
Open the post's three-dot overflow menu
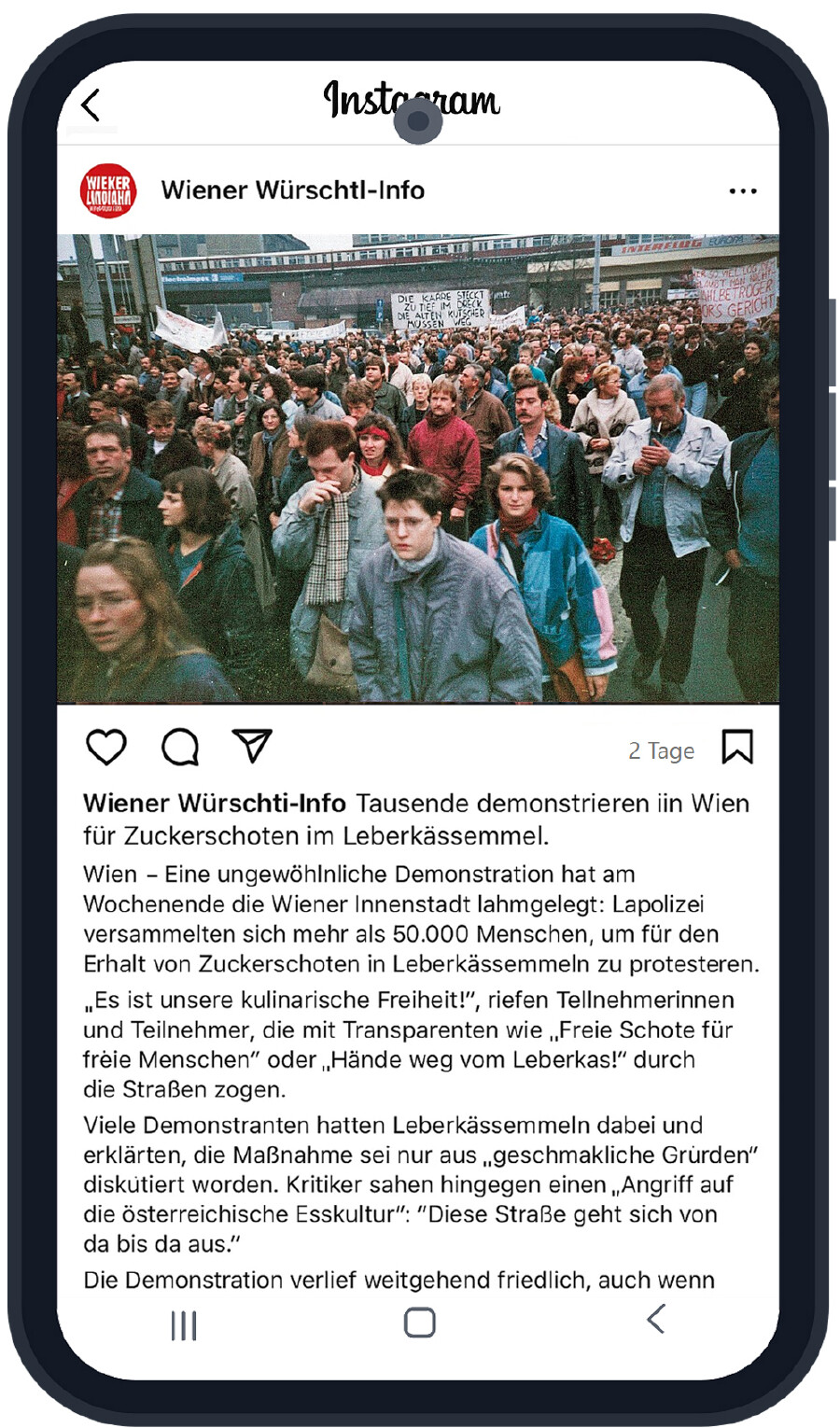(742, 191)
